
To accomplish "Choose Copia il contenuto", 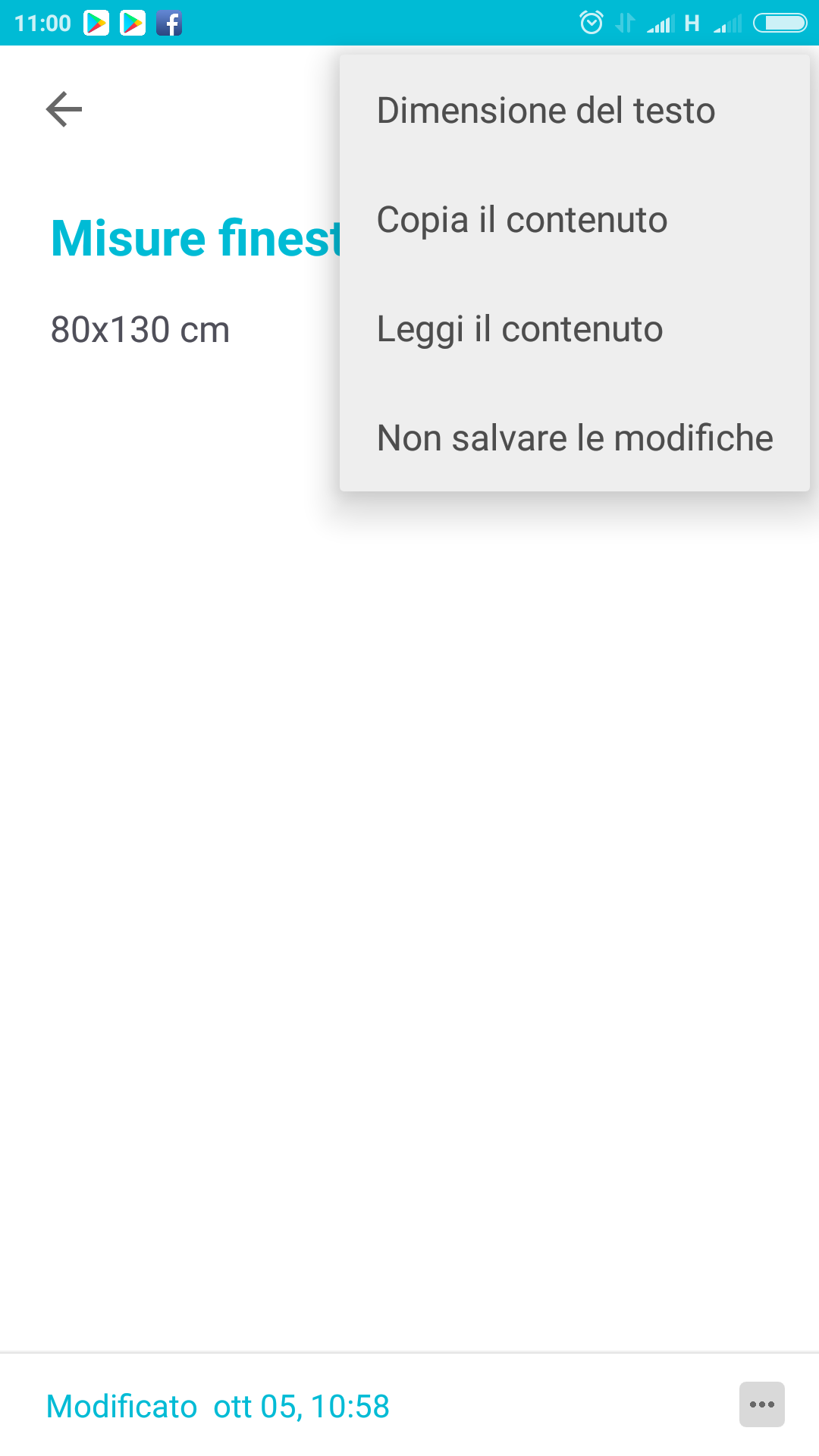I will point(575,220).
